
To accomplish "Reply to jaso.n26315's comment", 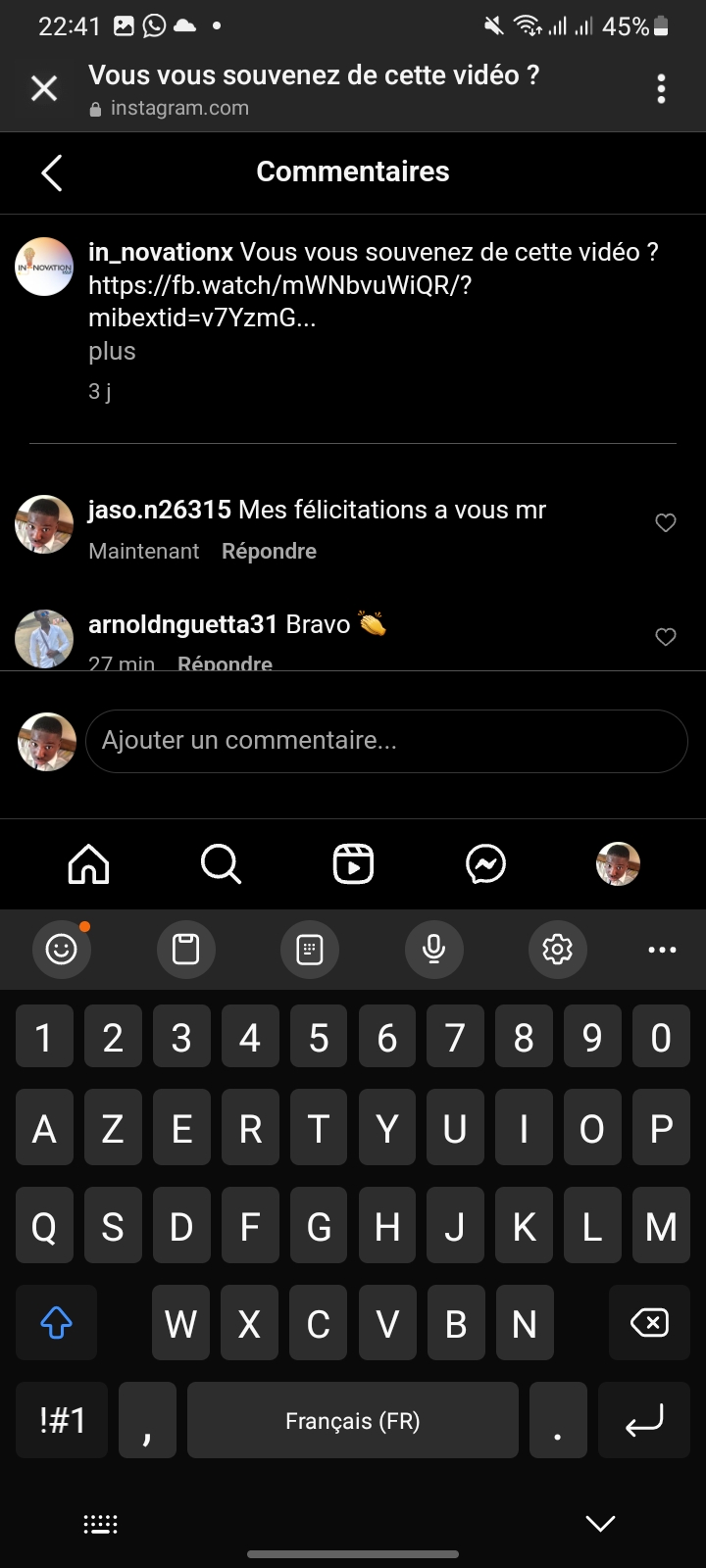I will click(x=269, y=552).
